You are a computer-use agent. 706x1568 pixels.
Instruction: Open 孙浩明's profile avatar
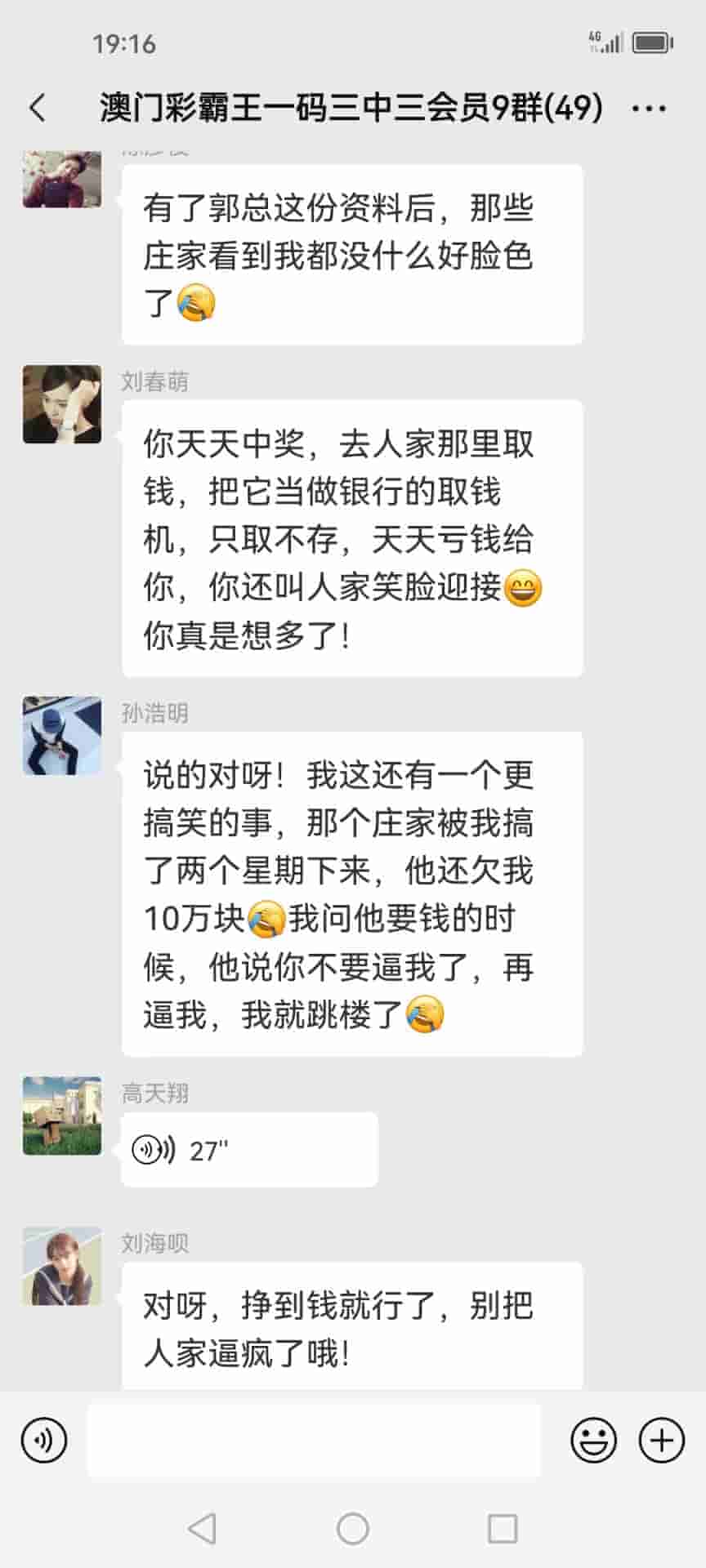62,736
